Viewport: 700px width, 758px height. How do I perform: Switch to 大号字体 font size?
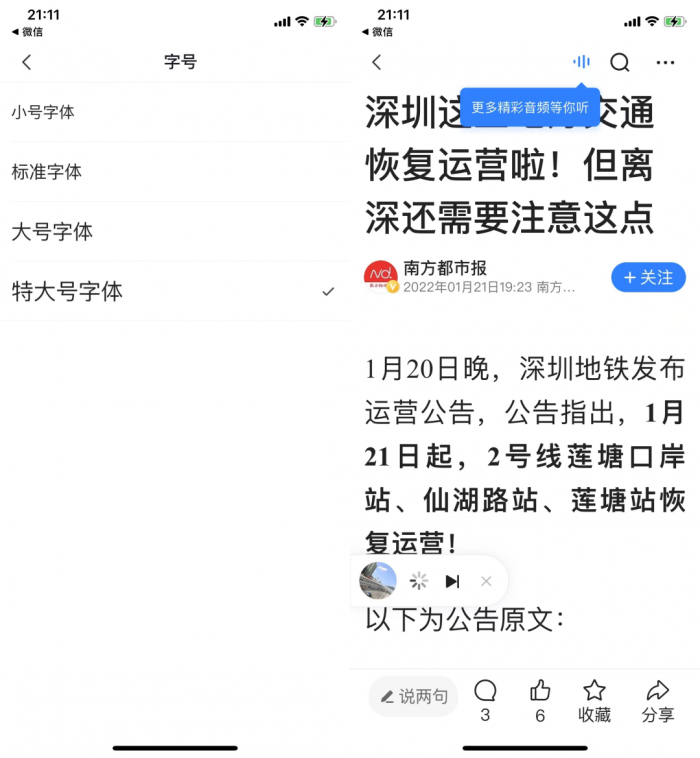[52, 232]
